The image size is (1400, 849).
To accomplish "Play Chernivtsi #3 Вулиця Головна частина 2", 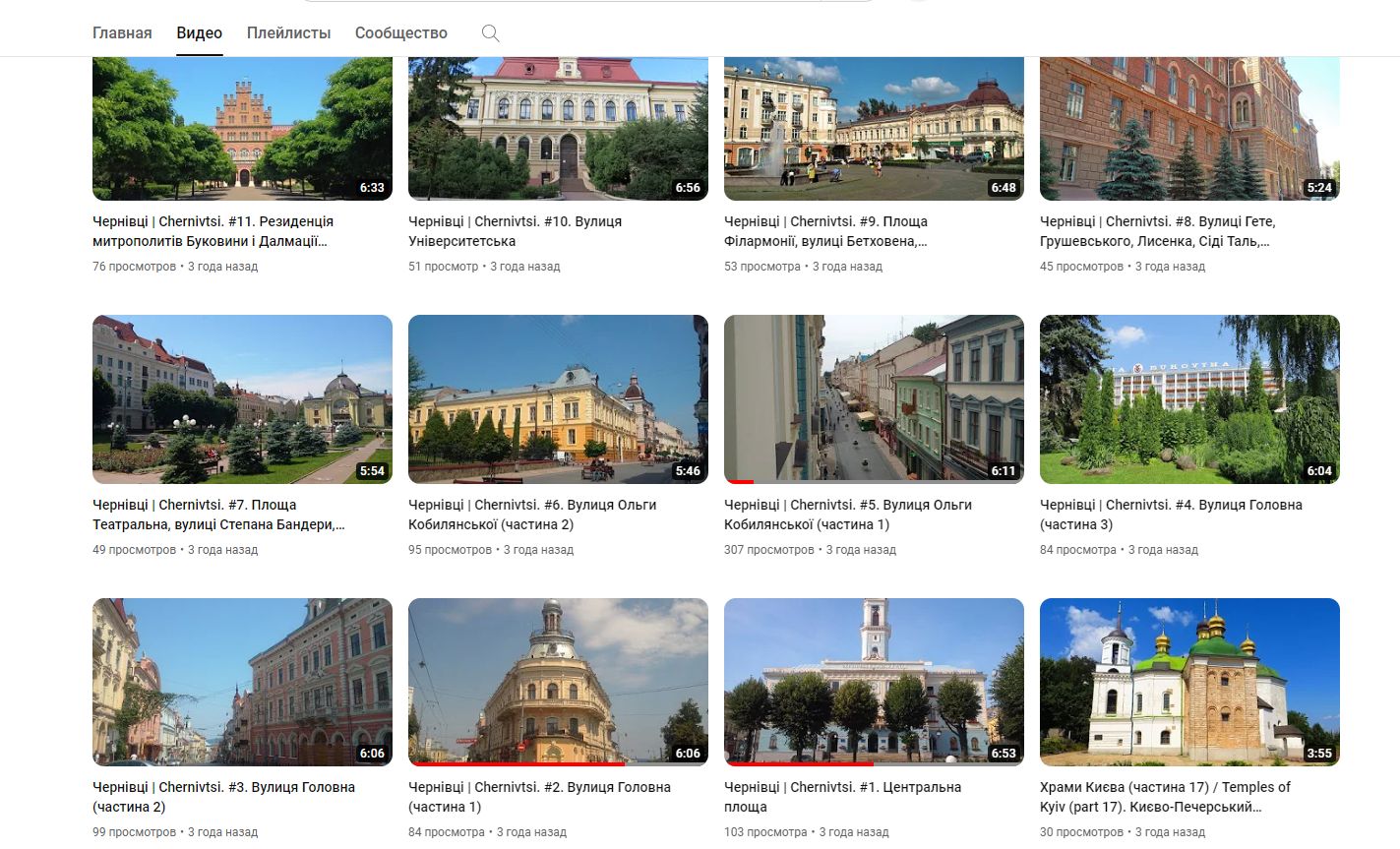I will (x=242, y=682).
